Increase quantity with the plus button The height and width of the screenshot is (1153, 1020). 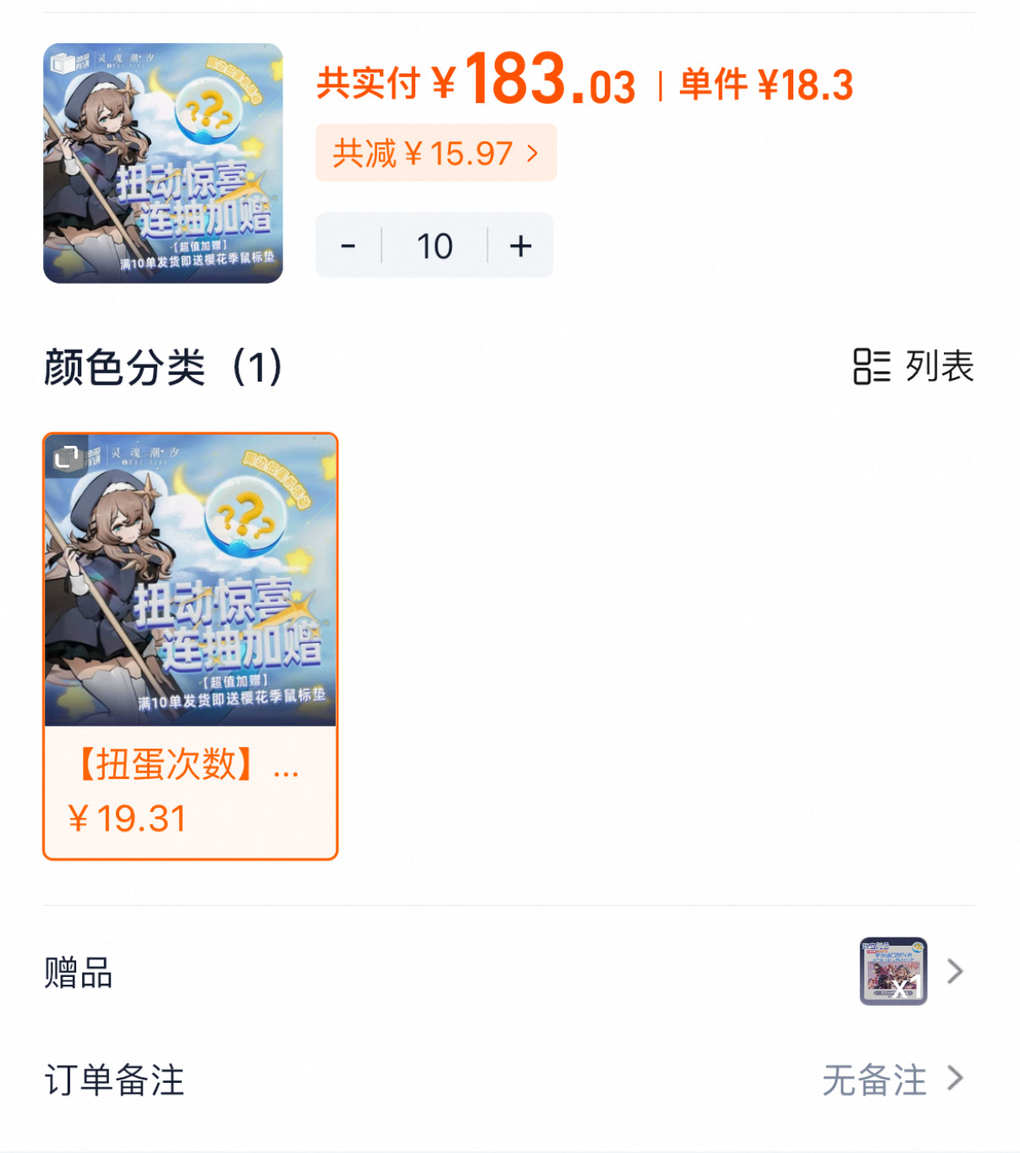[x=520, y=246]
